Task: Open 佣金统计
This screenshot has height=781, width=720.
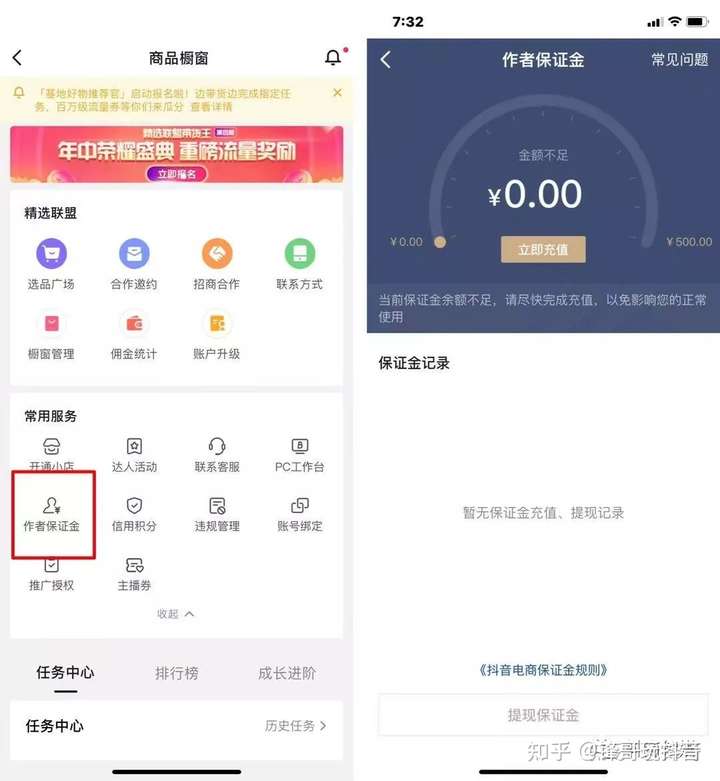Action: click(134, 333)
